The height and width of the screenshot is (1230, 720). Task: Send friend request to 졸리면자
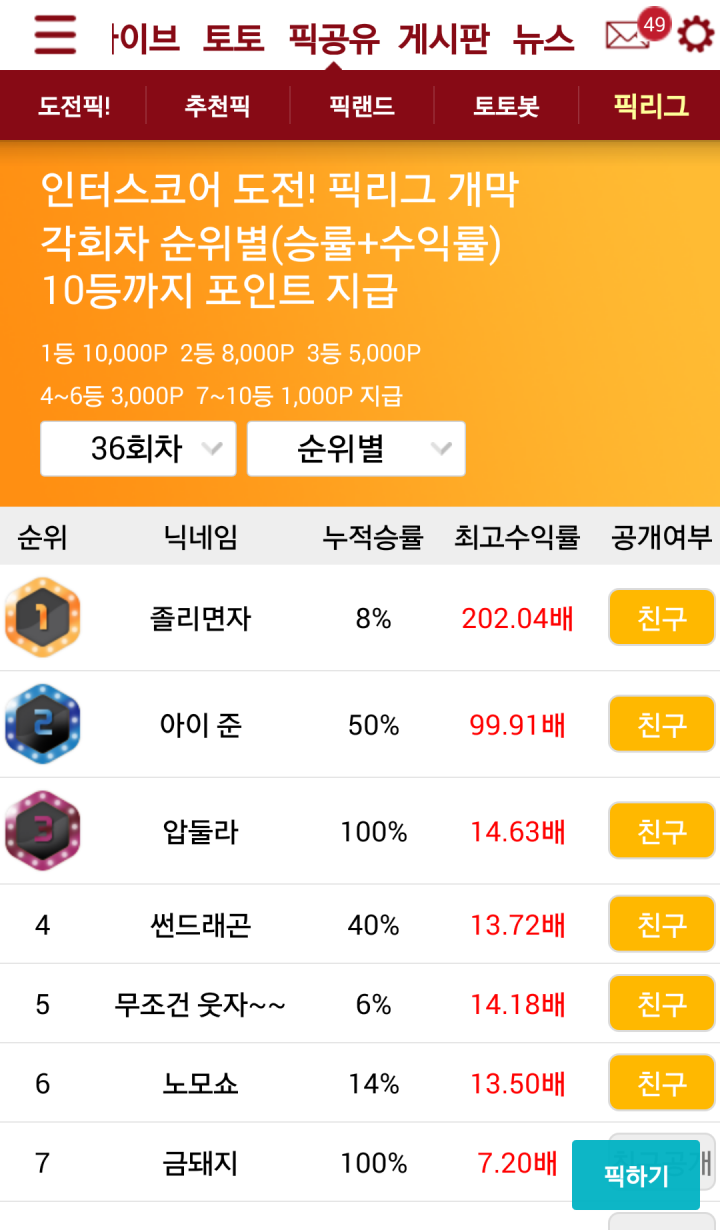click(661, 617)
